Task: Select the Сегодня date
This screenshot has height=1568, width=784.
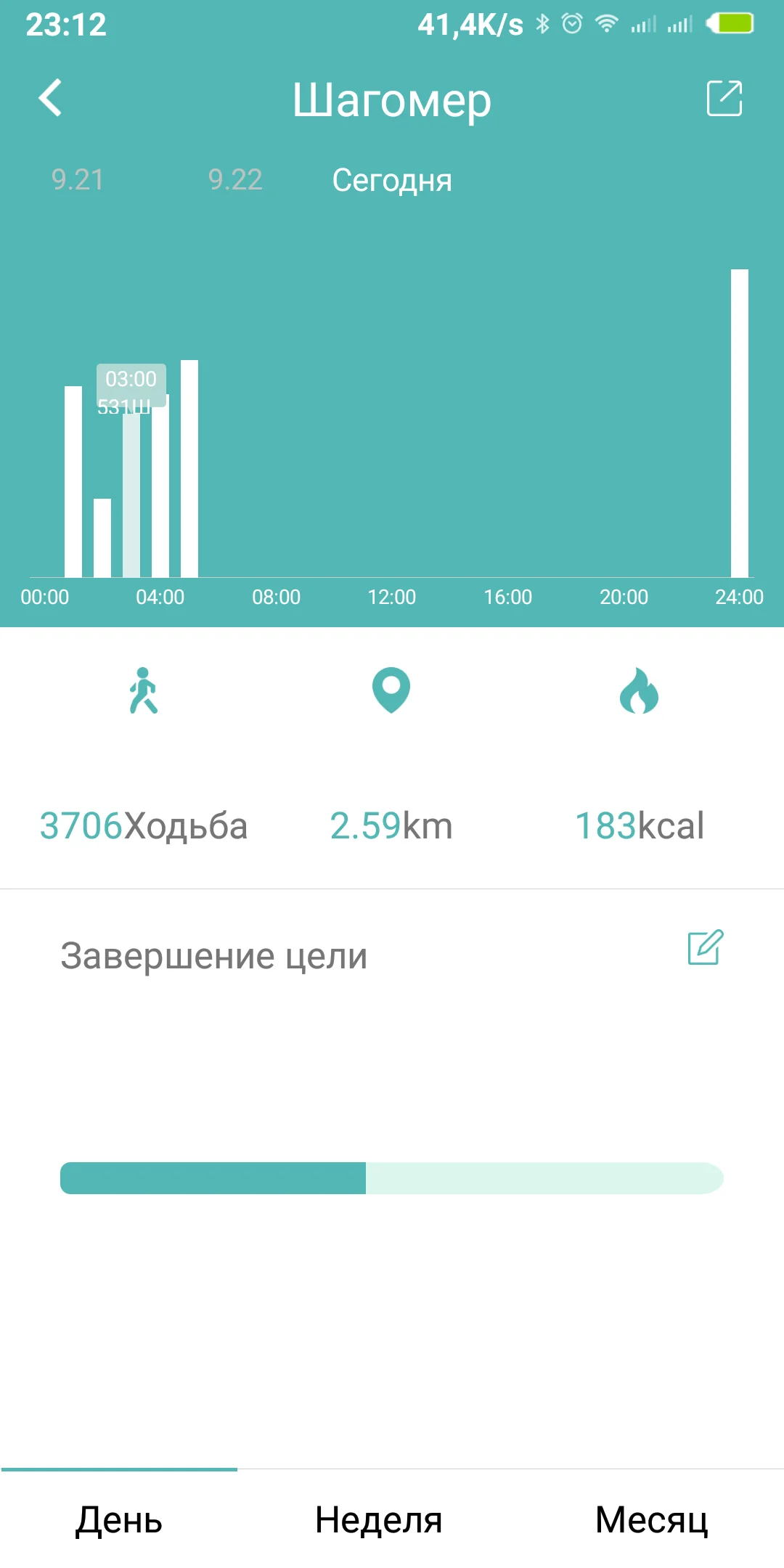Action: [x=392, y=180]
